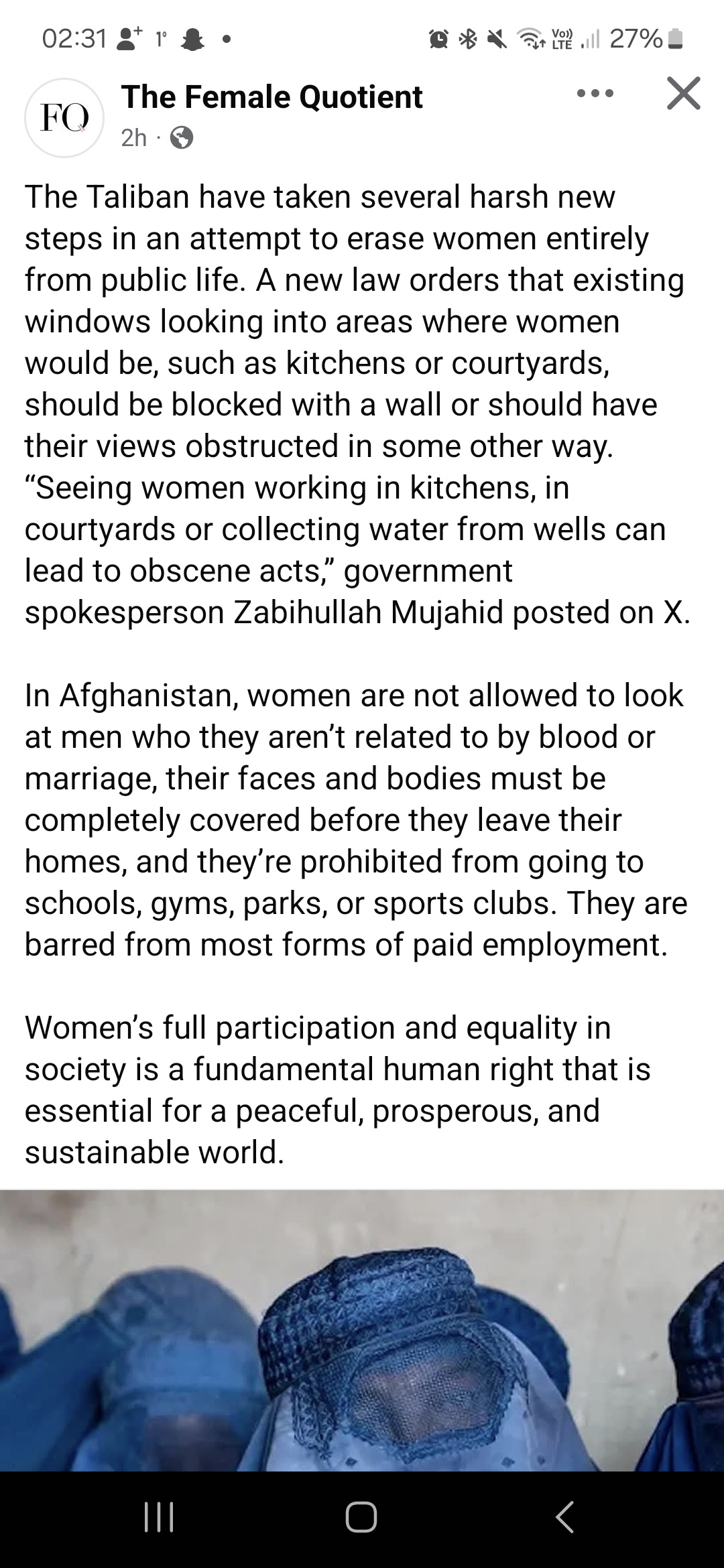Close the post view
The width and height of the screenshot is (724, 1568).
pyautogui.click(x=683, y=94)
